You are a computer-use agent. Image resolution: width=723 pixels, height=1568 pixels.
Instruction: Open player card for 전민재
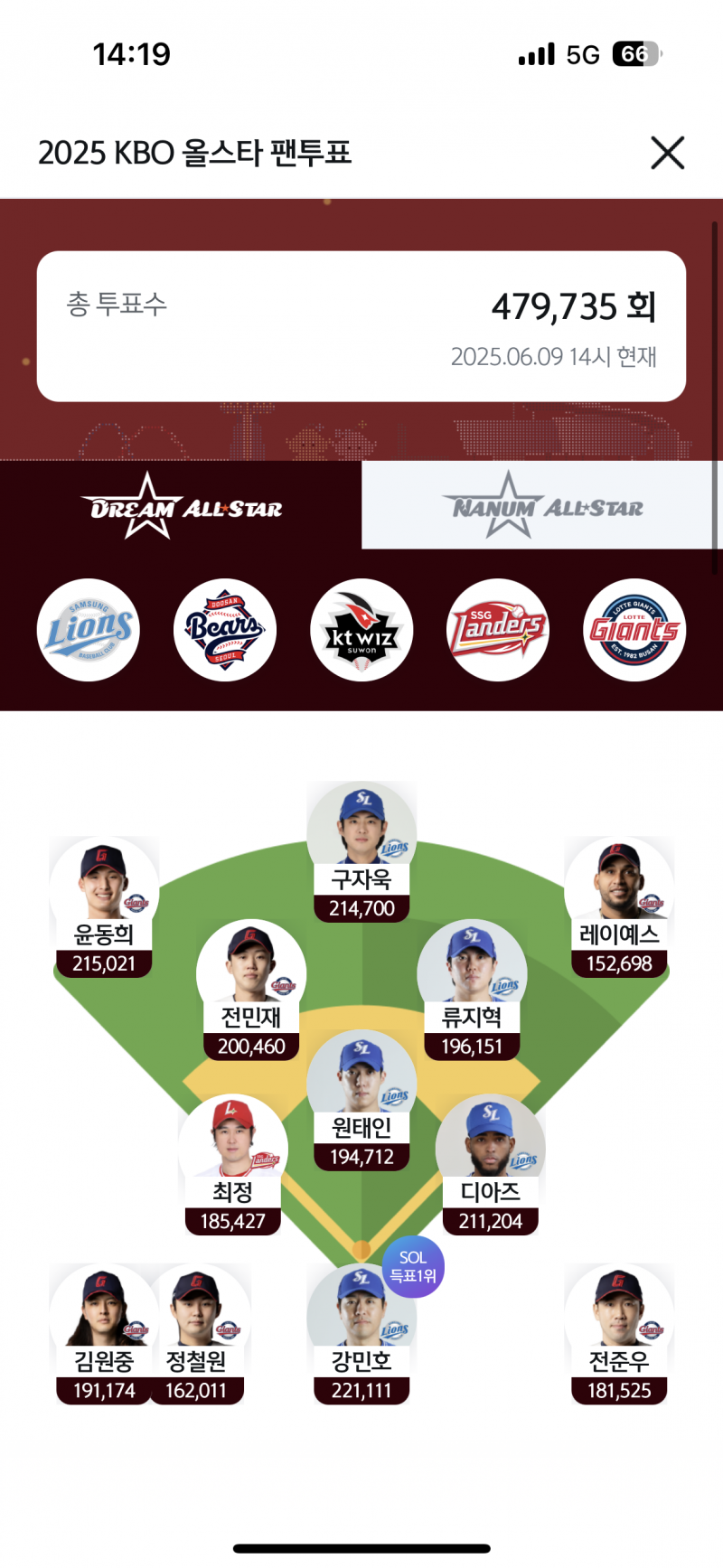click(x=251, y=991)
